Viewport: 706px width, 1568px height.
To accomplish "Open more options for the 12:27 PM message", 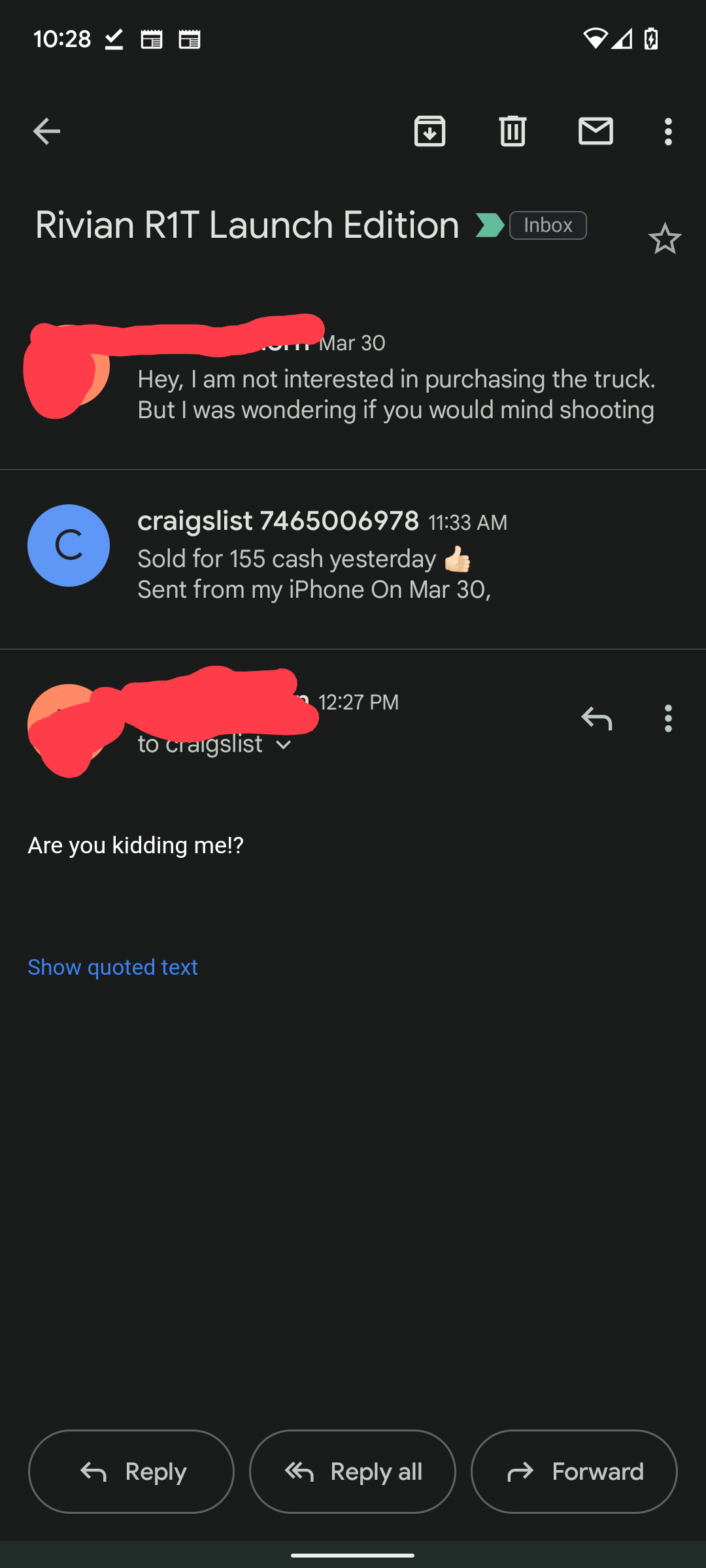I will [667, 718].
